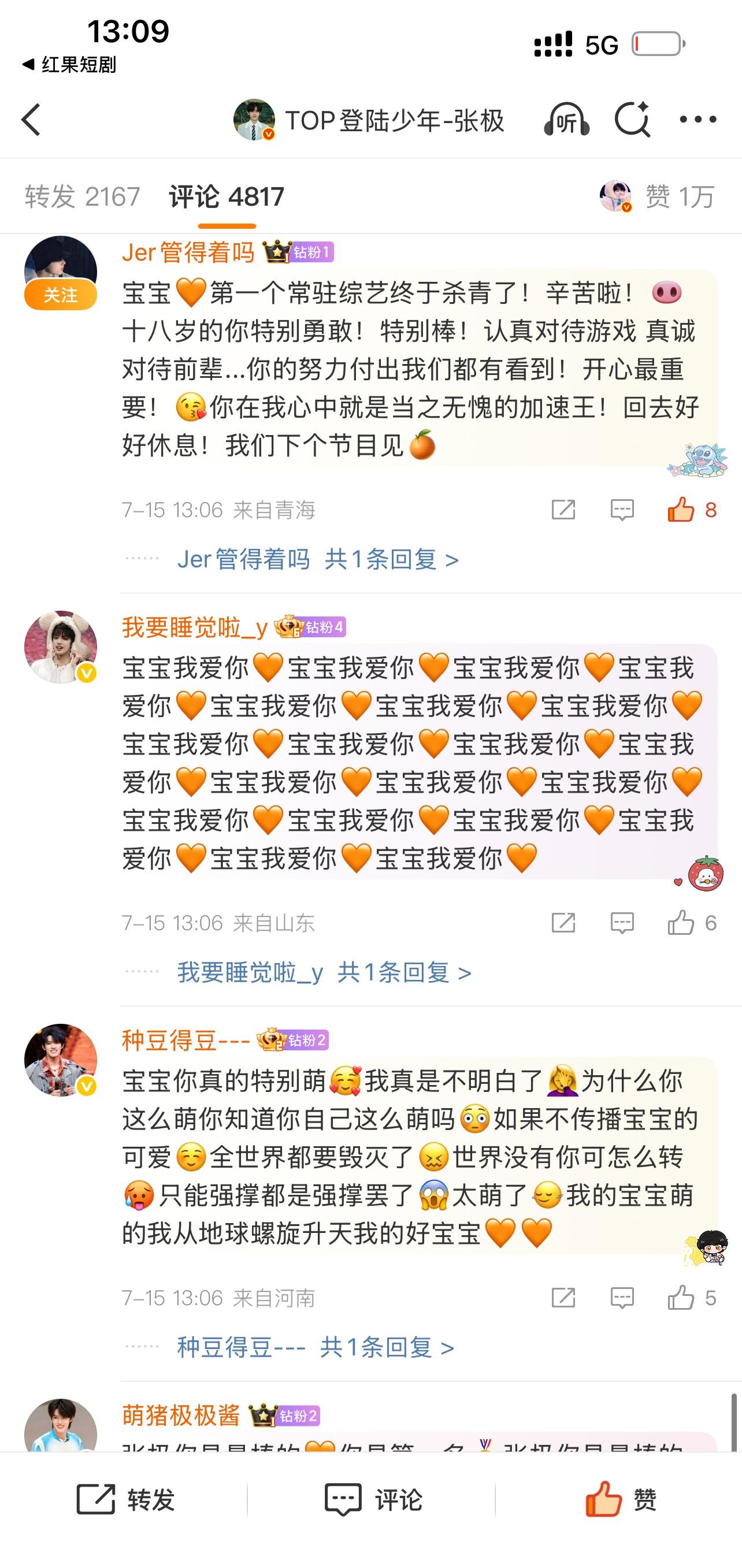
Task: Like the comment by 种豆得豆---
Action: pos(692,1298)
